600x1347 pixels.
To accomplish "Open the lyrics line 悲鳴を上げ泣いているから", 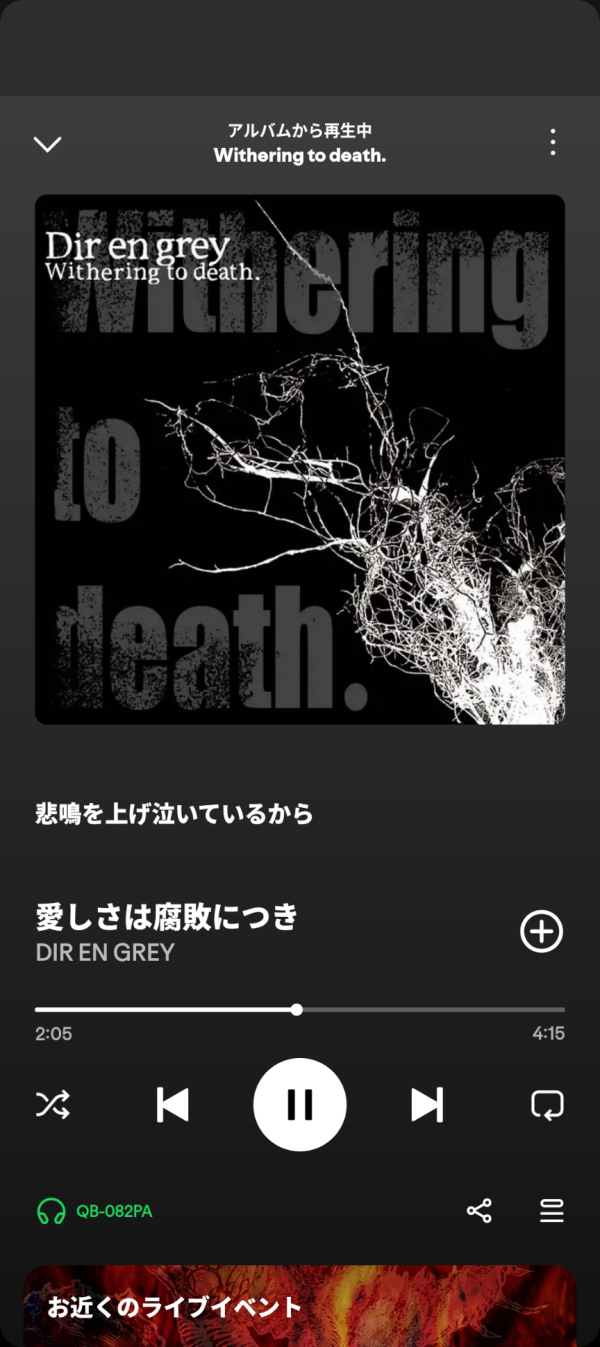I will 174,814.
